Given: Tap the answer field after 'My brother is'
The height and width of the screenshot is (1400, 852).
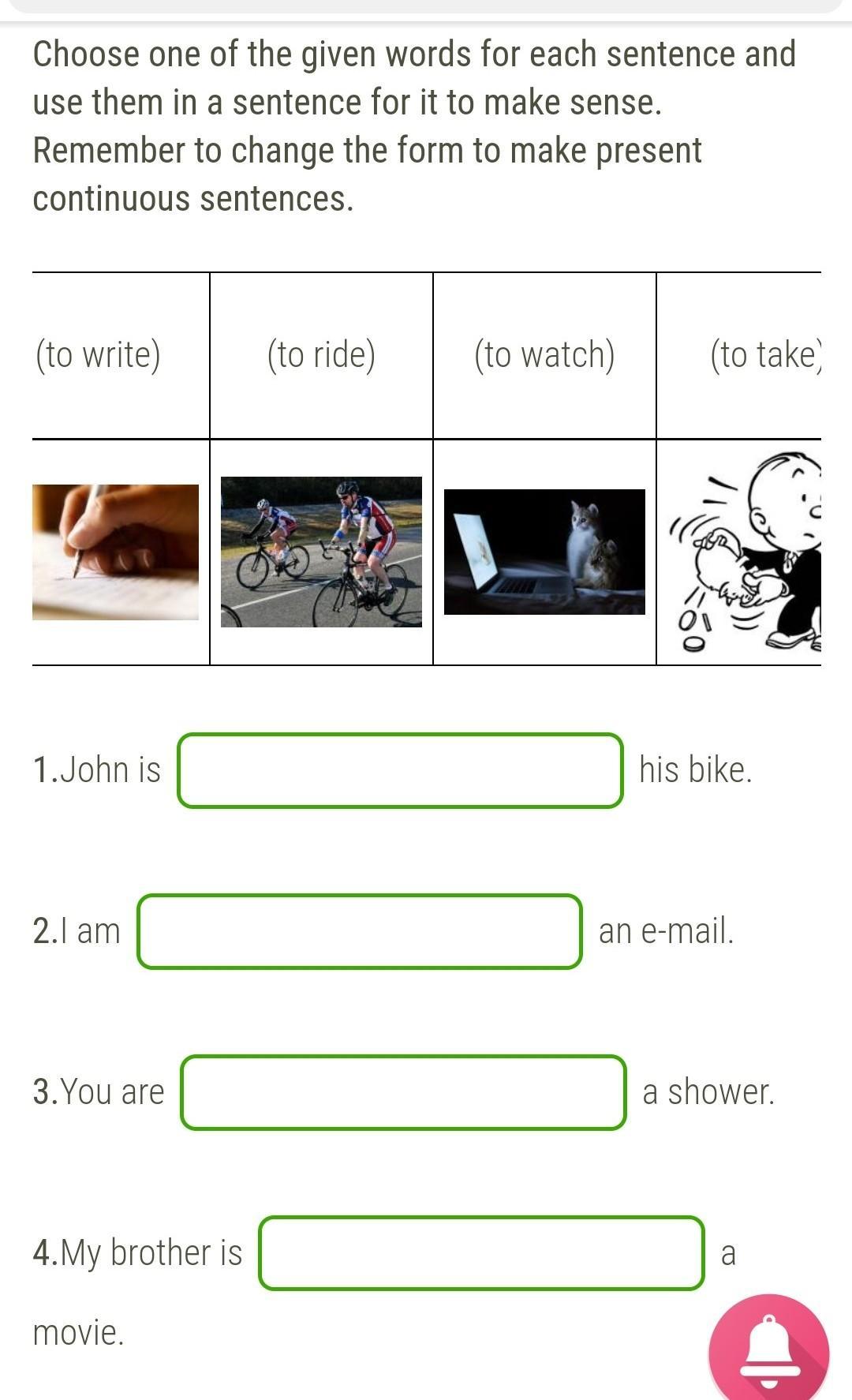Looking at the screenshot, I should (x=482, y=1253).
